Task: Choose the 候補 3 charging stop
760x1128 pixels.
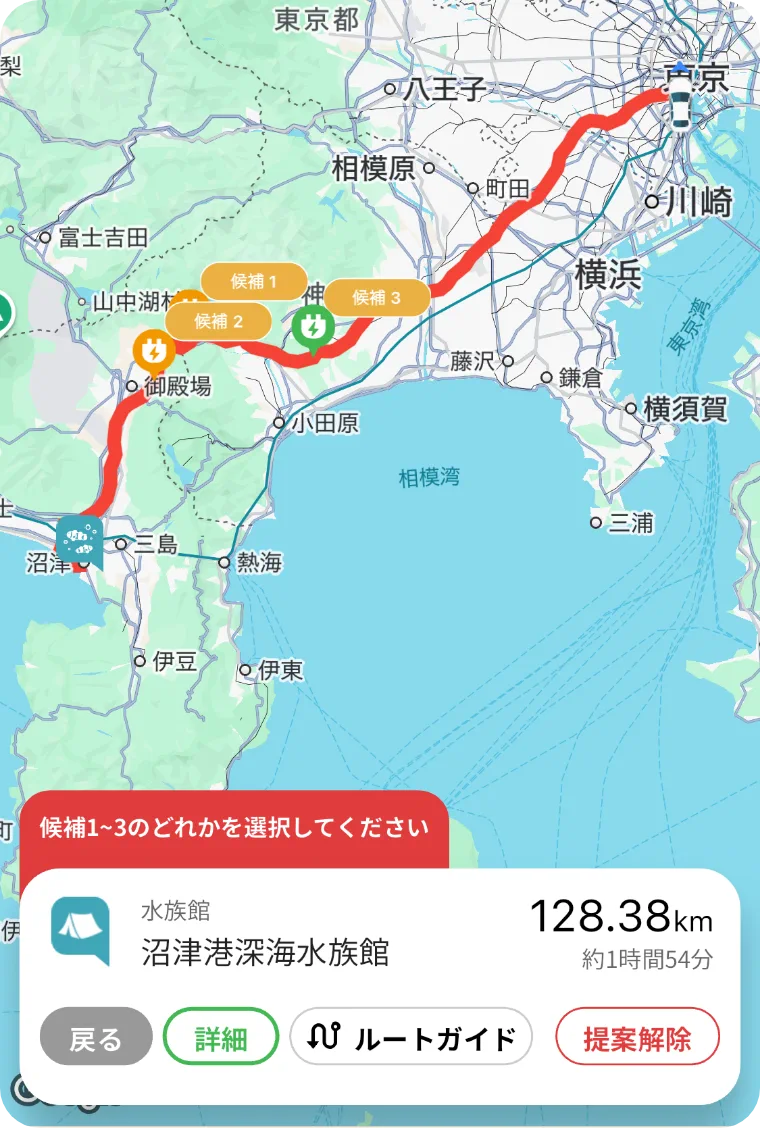Action: click(x=376, y=297)
